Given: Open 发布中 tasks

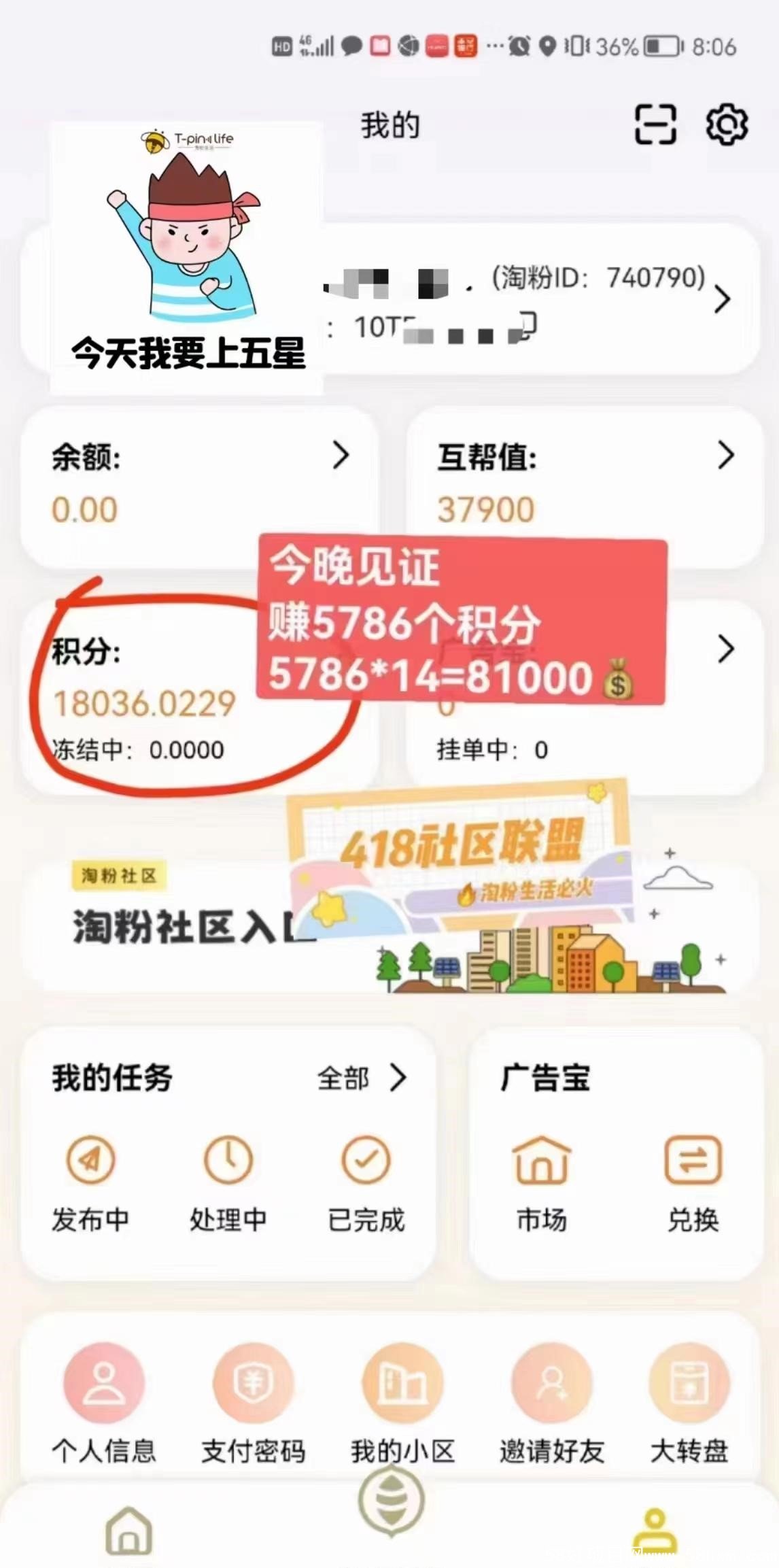Looking at the screenshot, I should pos(90,1183).
